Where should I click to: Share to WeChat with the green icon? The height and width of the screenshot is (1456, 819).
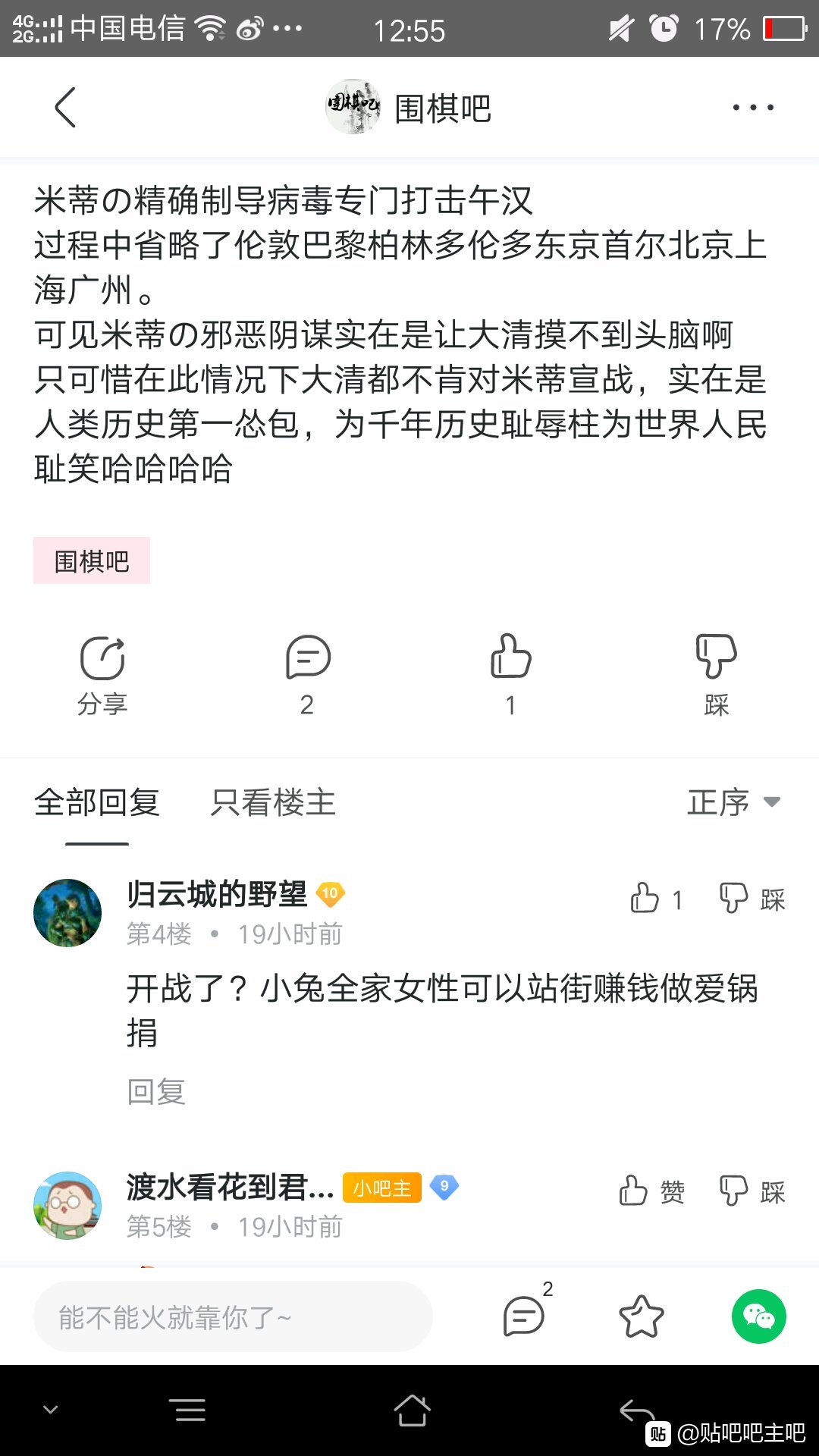758,1316
